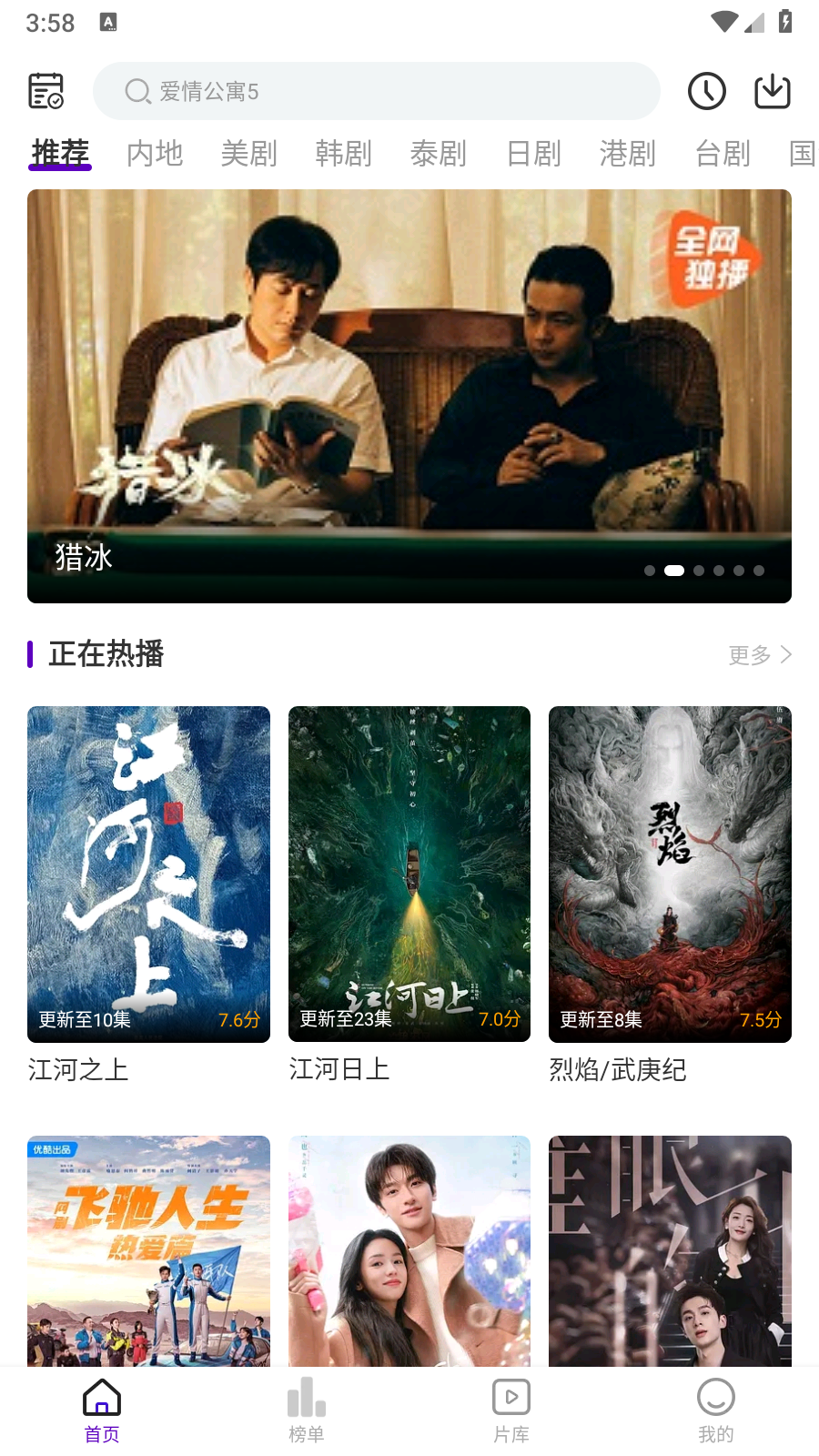Open the 猎冰 featured banner

point(409,396)
